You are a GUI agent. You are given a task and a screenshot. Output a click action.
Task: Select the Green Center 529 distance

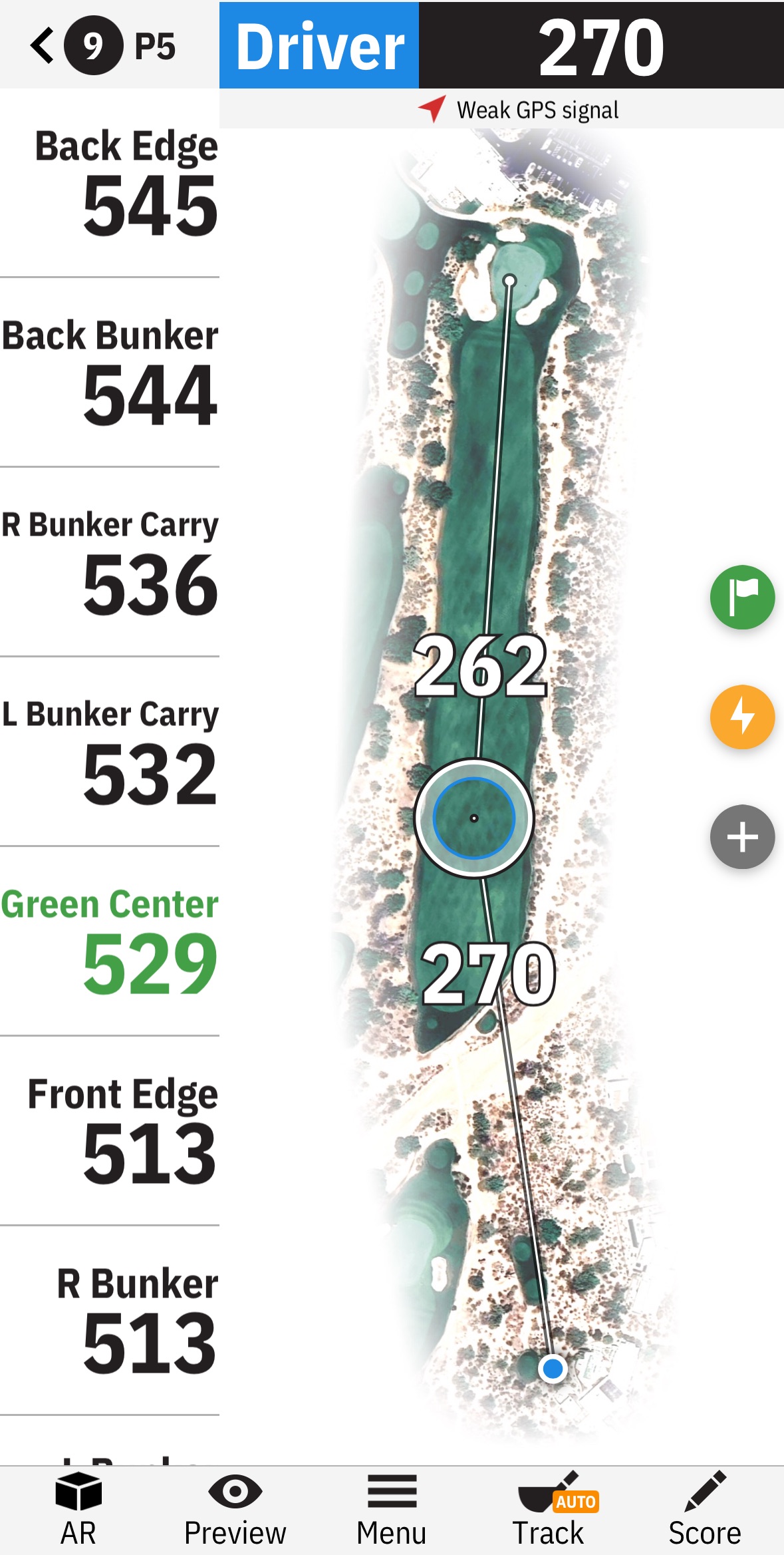(110, 941)
